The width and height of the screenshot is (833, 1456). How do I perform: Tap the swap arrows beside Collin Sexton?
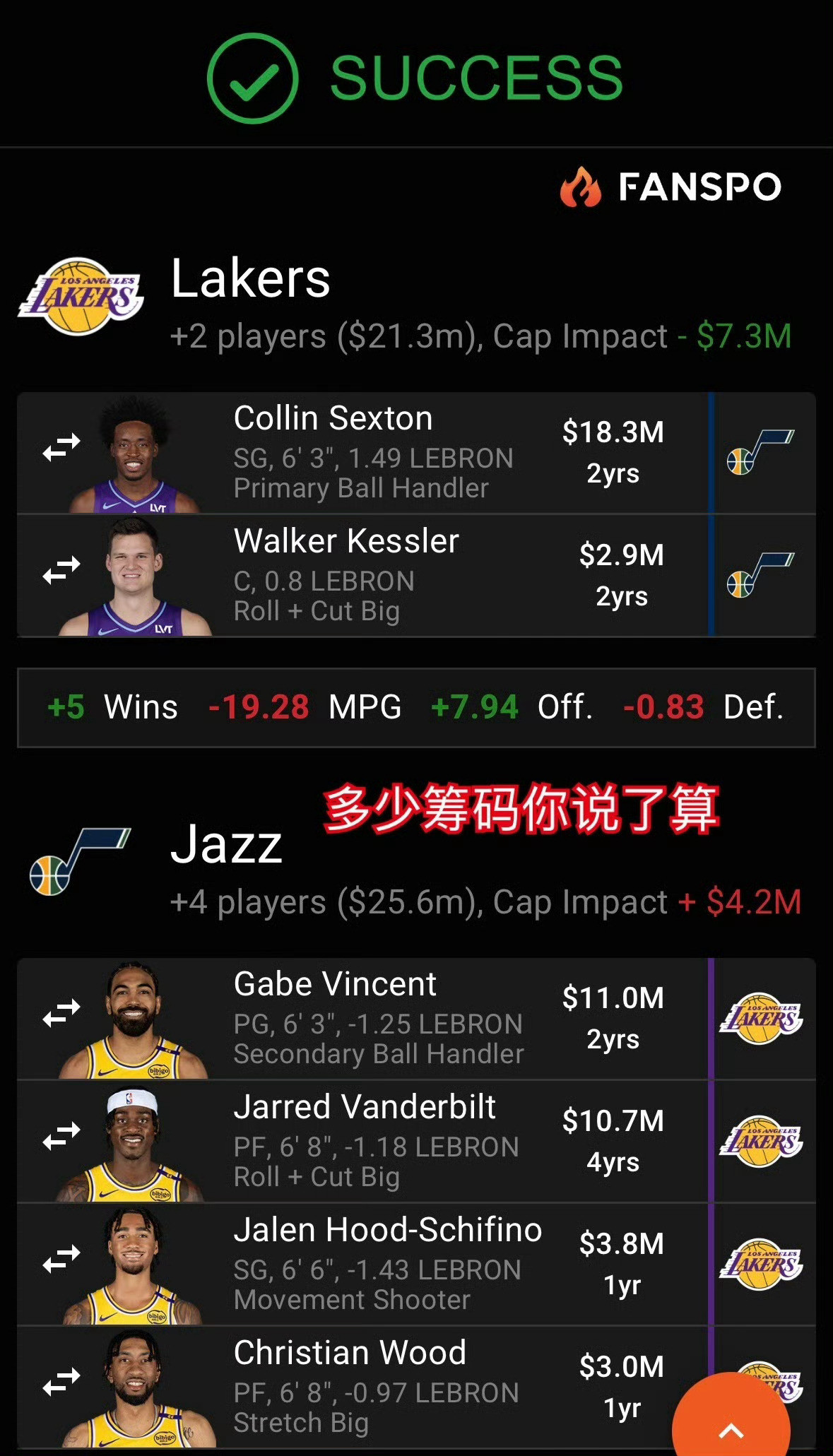tap(61, 447)
